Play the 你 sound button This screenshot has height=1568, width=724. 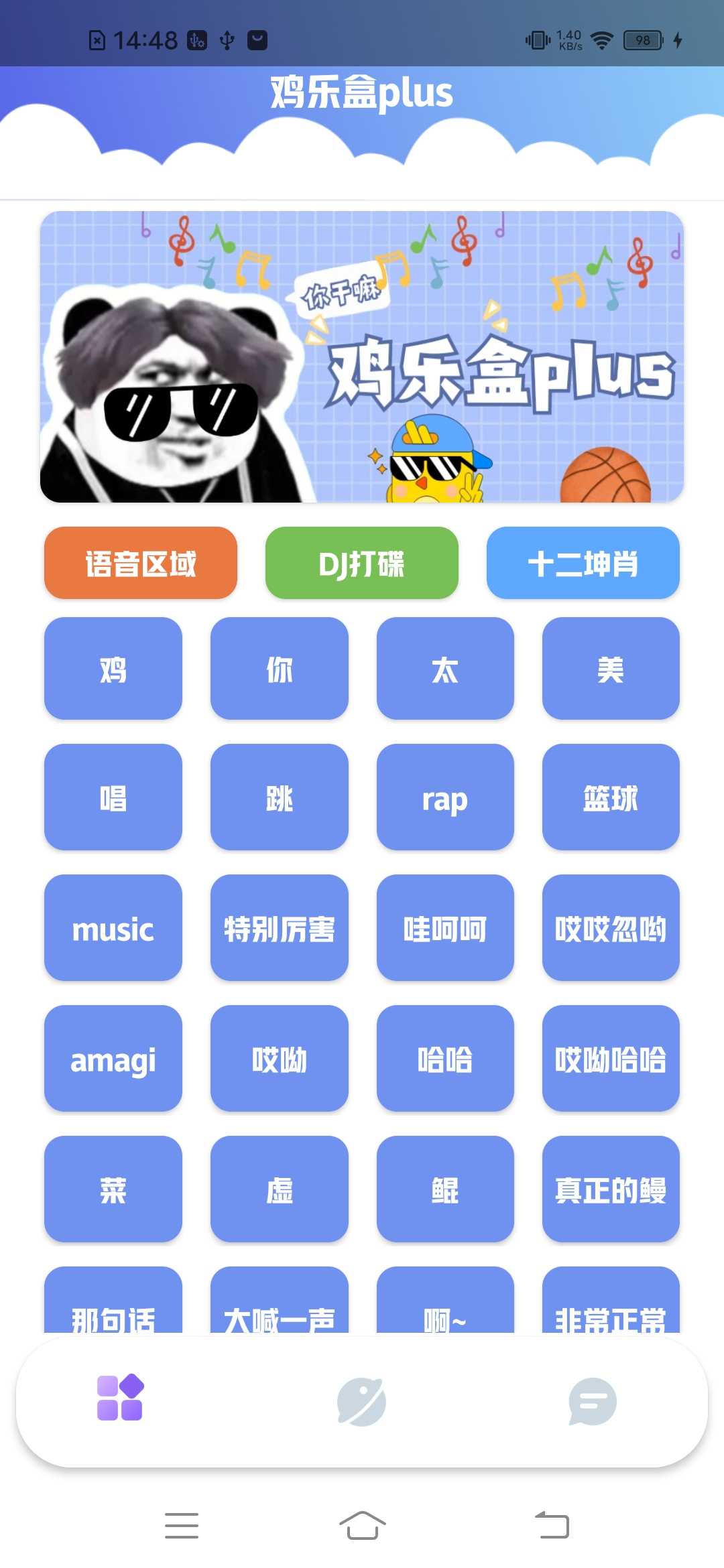[x=278, y=669]
